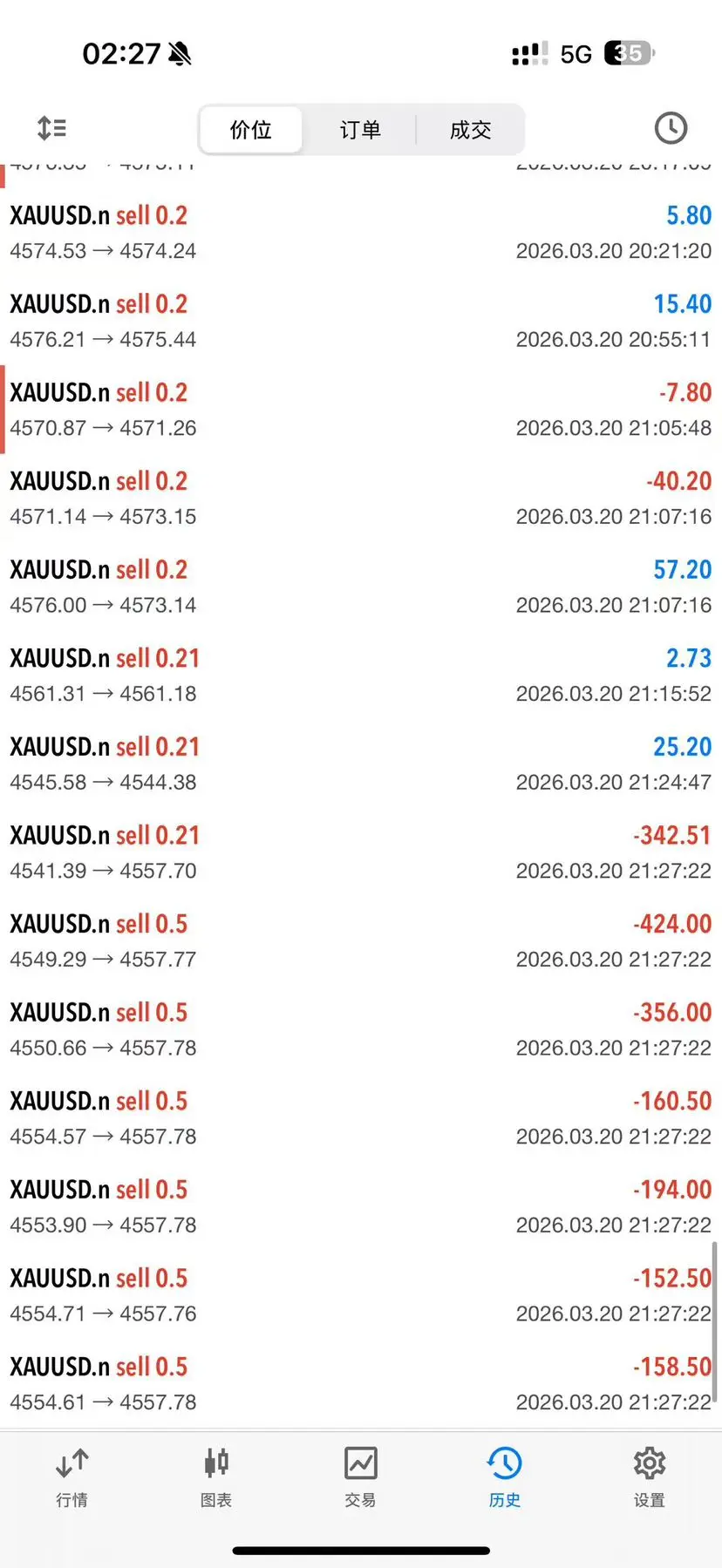
Task: Switch to the 订单 segment
Action: [360, 130]
